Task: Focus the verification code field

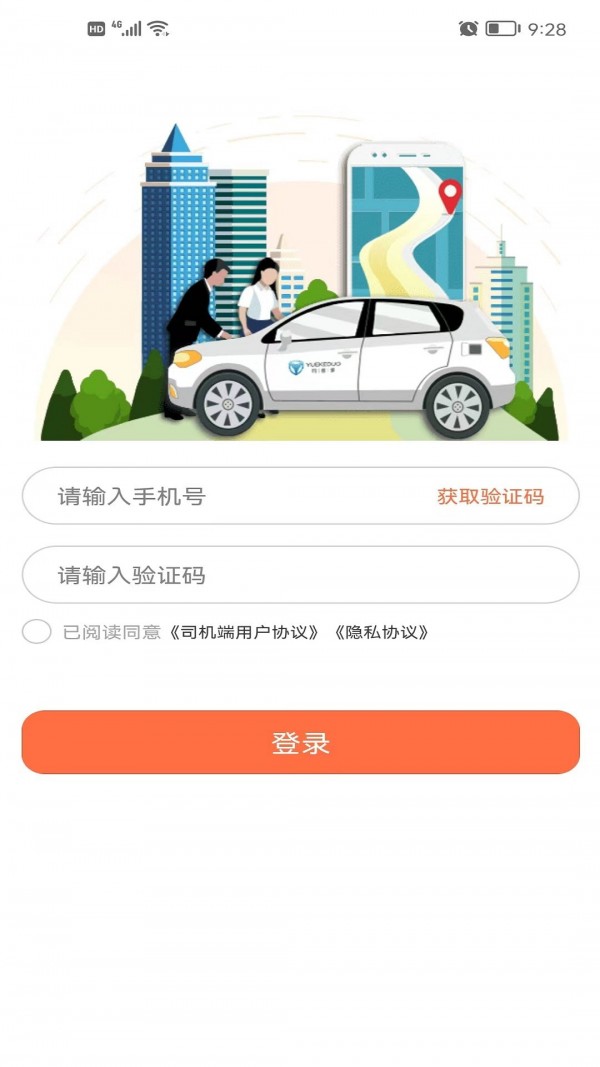Action: (300, 575)
